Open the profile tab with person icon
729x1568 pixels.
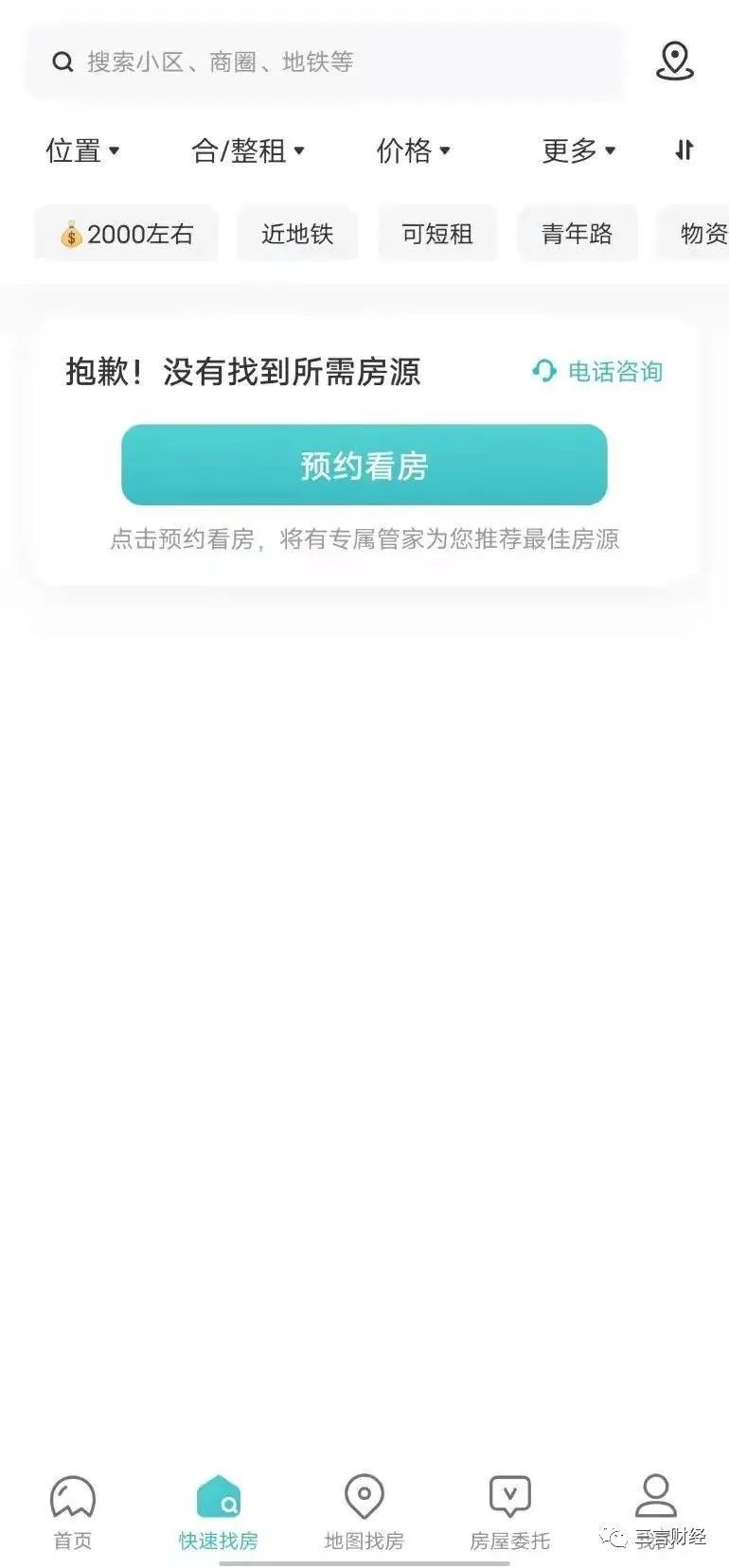(x=655, y=1512)
